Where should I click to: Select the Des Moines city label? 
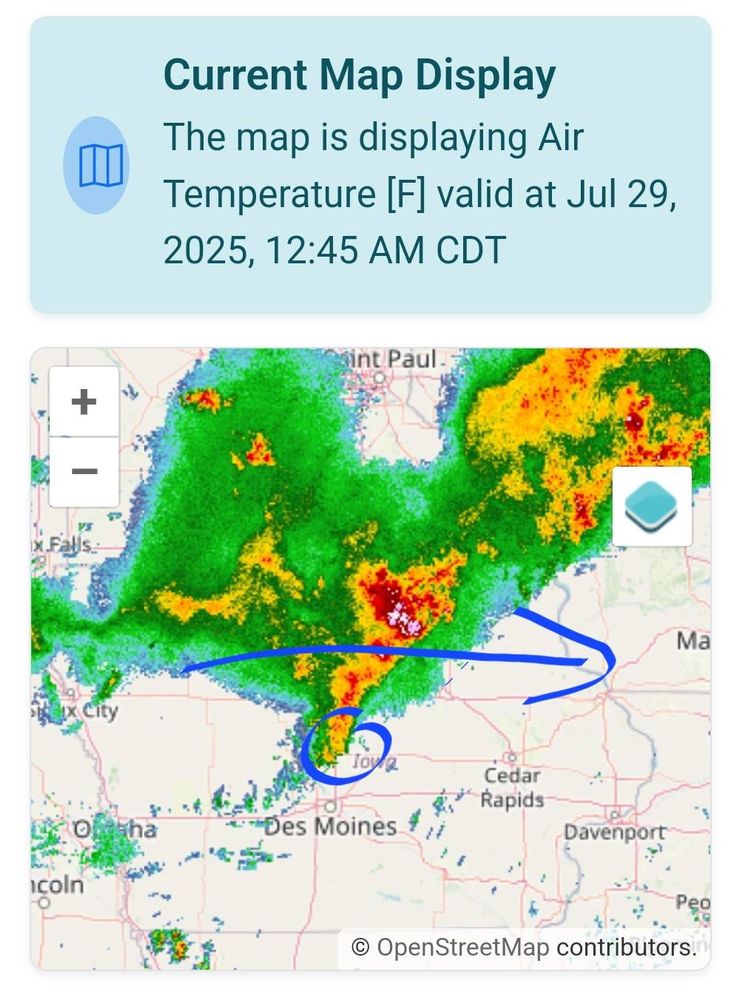[333, 826]
